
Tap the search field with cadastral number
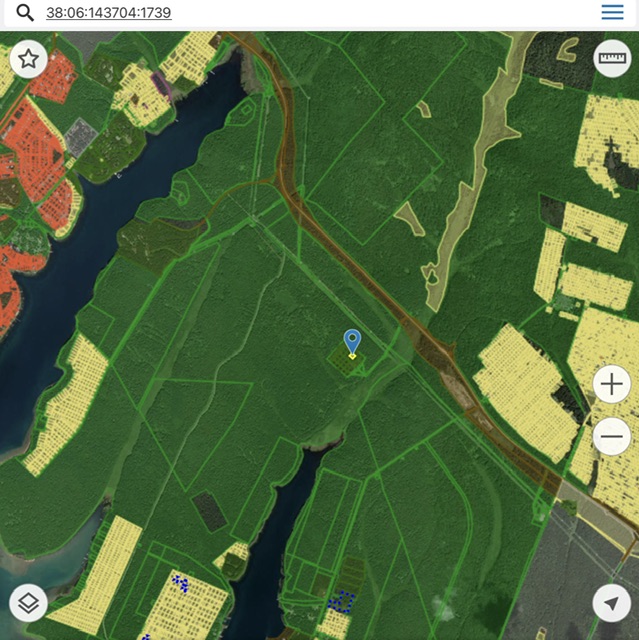click(300, 13)
